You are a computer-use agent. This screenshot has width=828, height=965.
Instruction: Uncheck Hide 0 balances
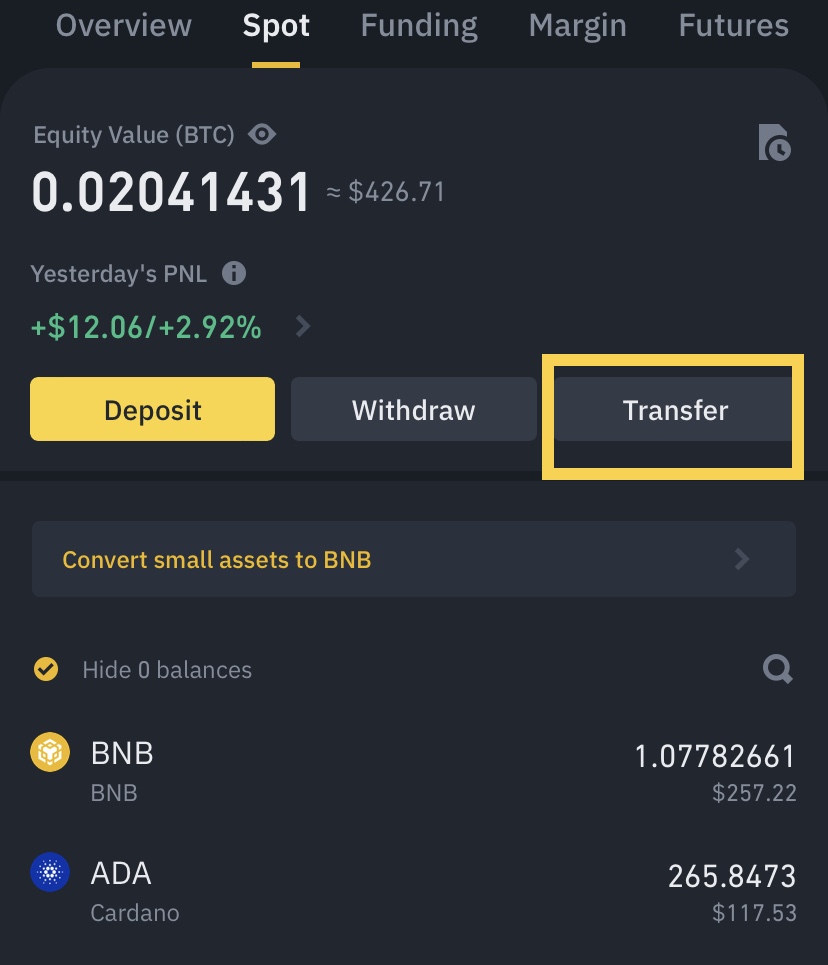coord(46,669)
